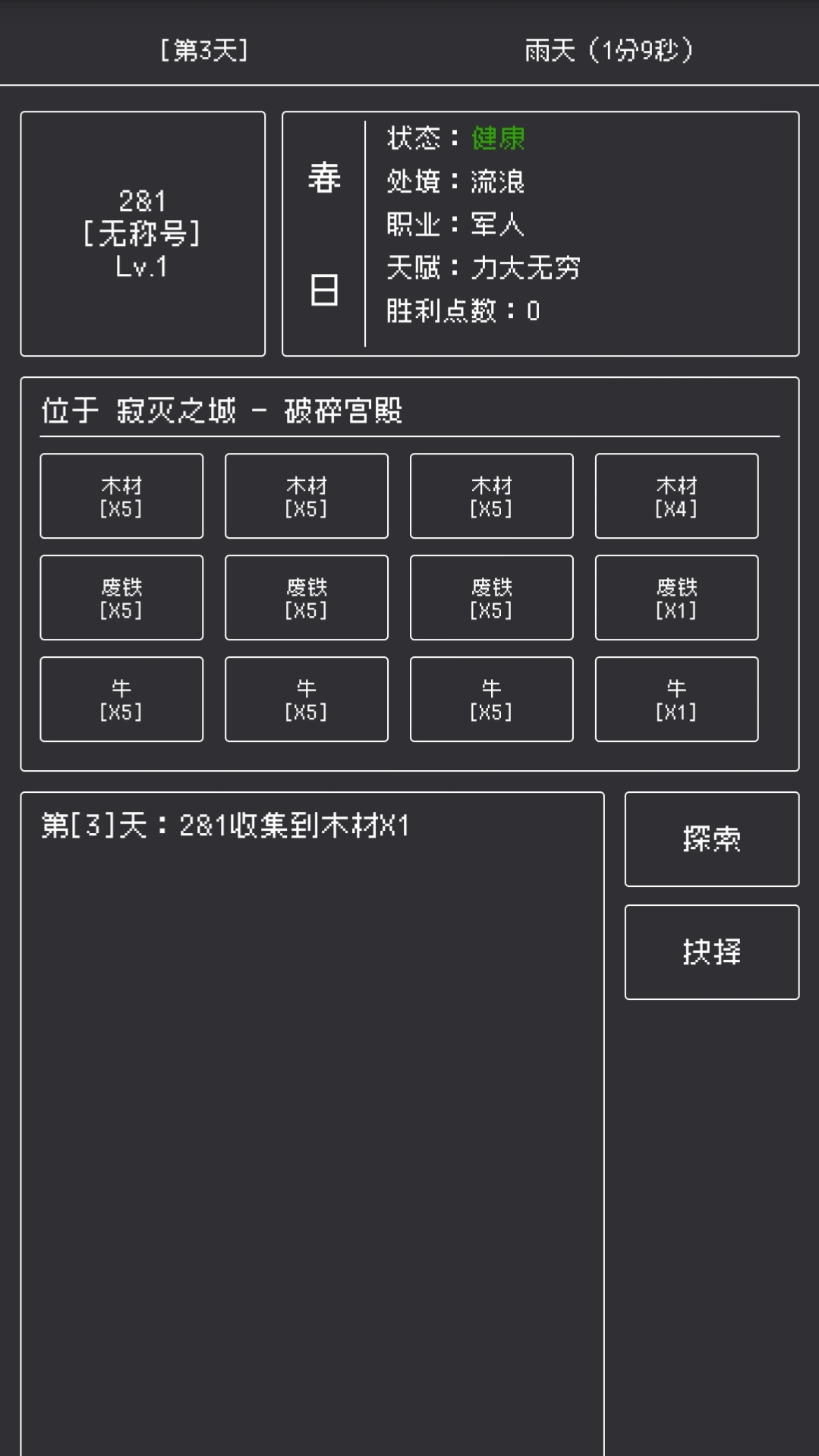819x1456 pixels.
Task: Click the [第3天] day counter
Action: [x=203, y=49]
